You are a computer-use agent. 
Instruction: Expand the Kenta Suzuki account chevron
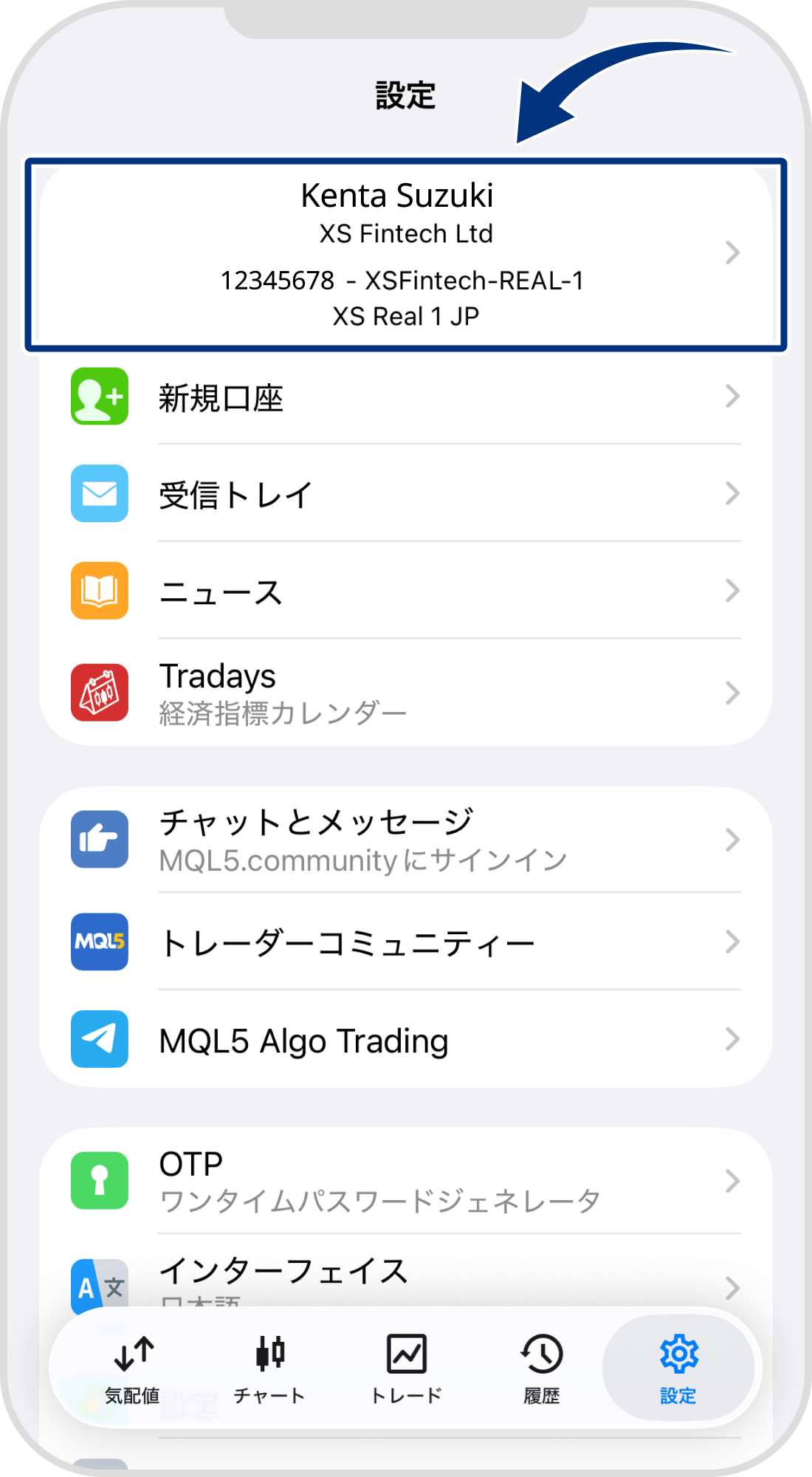(732, 252)
